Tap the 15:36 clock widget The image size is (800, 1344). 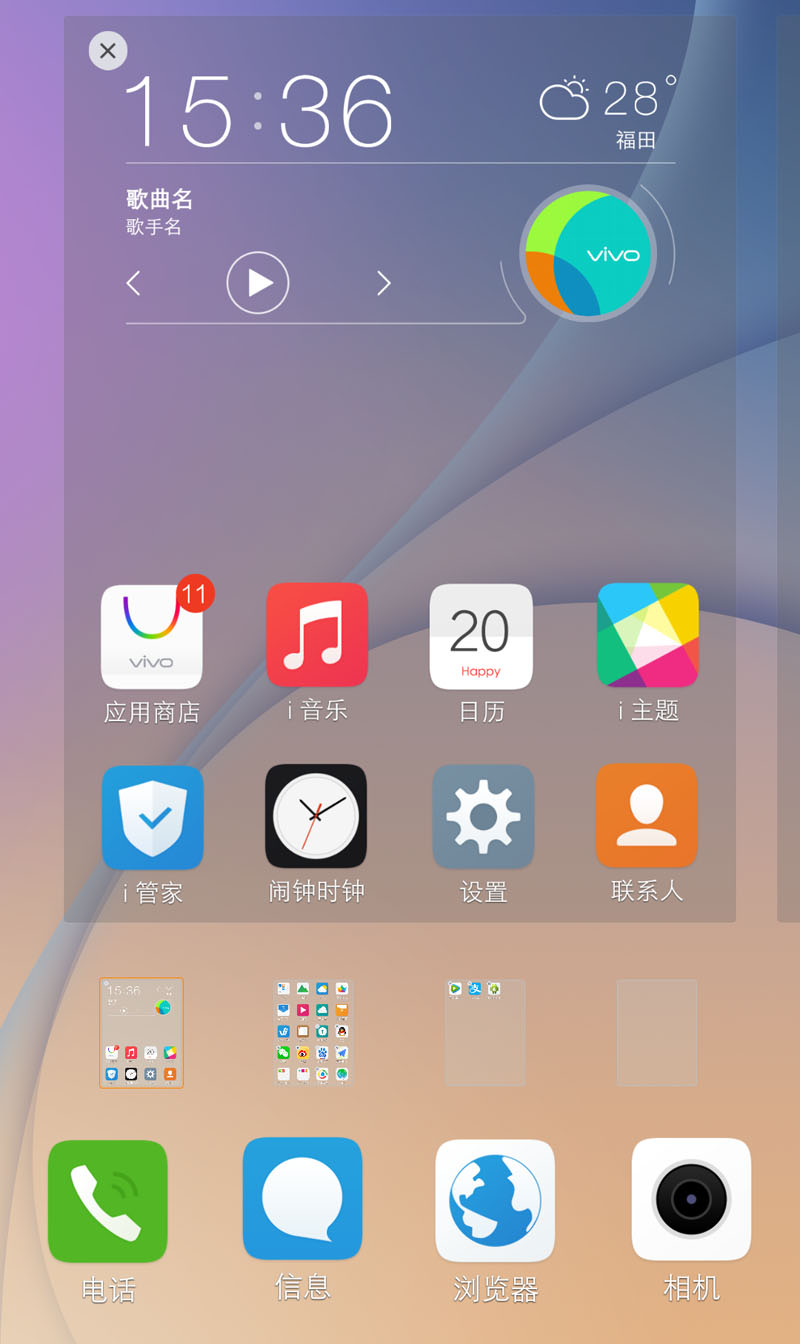pos(260,112)
